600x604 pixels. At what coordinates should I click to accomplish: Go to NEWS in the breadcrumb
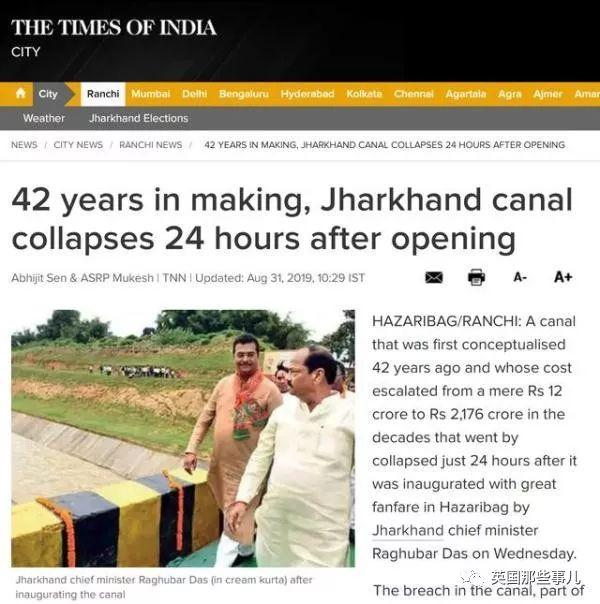[24, 145]
